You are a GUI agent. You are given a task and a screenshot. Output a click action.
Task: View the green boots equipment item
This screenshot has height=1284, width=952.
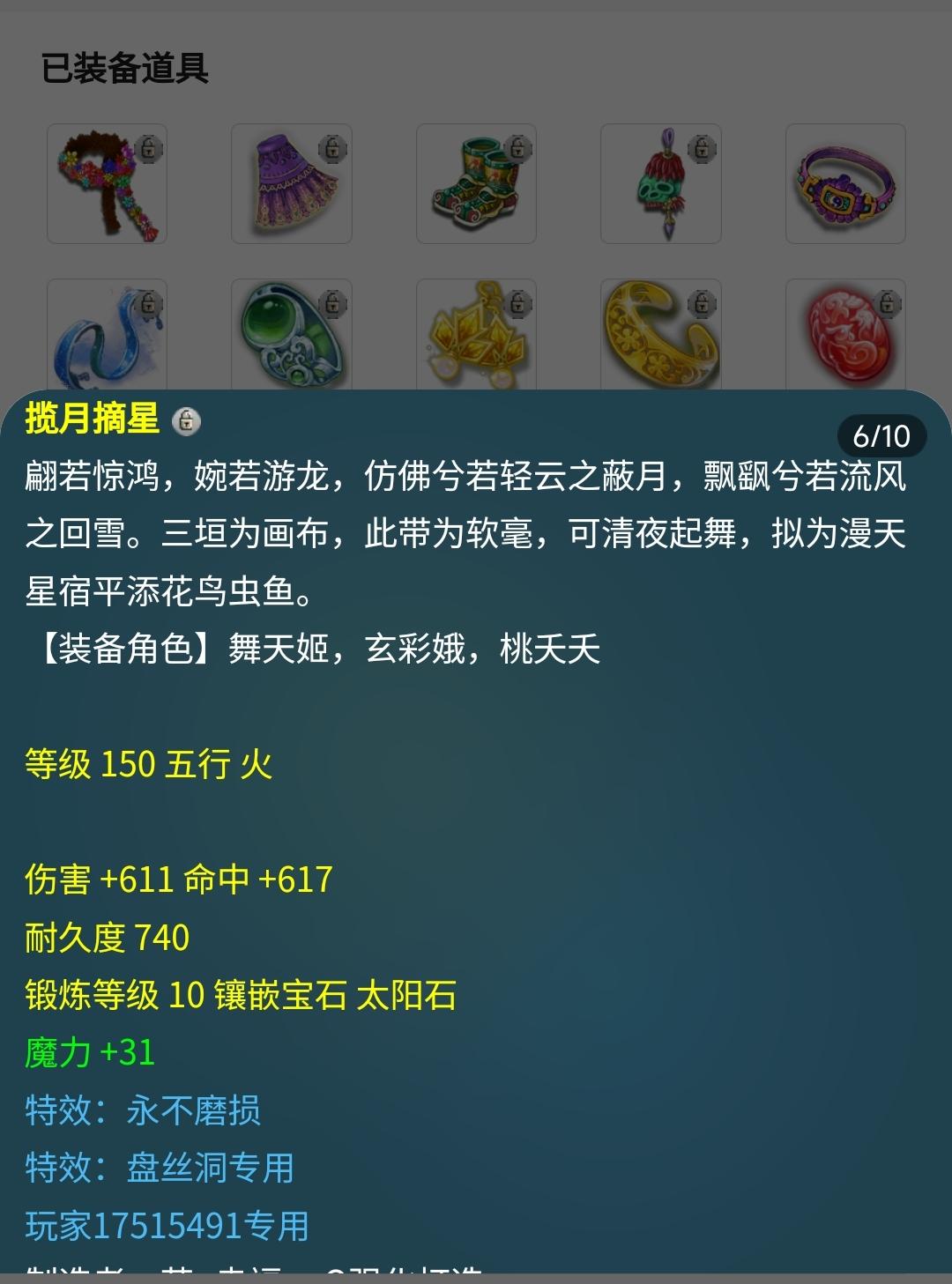pos(476,183)
